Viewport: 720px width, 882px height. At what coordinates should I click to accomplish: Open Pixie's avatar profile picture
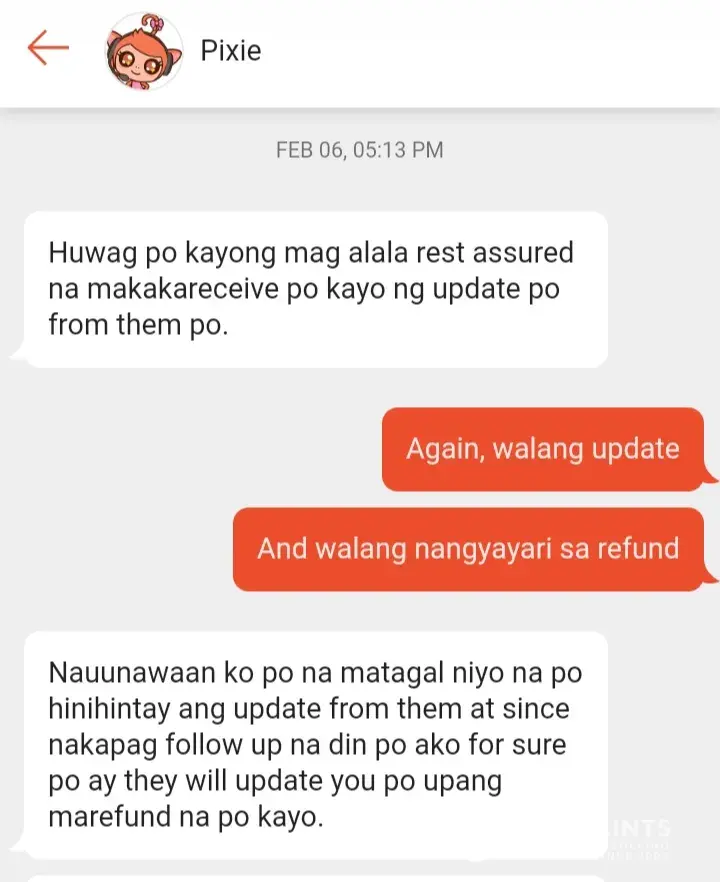(x=143, y=51)
